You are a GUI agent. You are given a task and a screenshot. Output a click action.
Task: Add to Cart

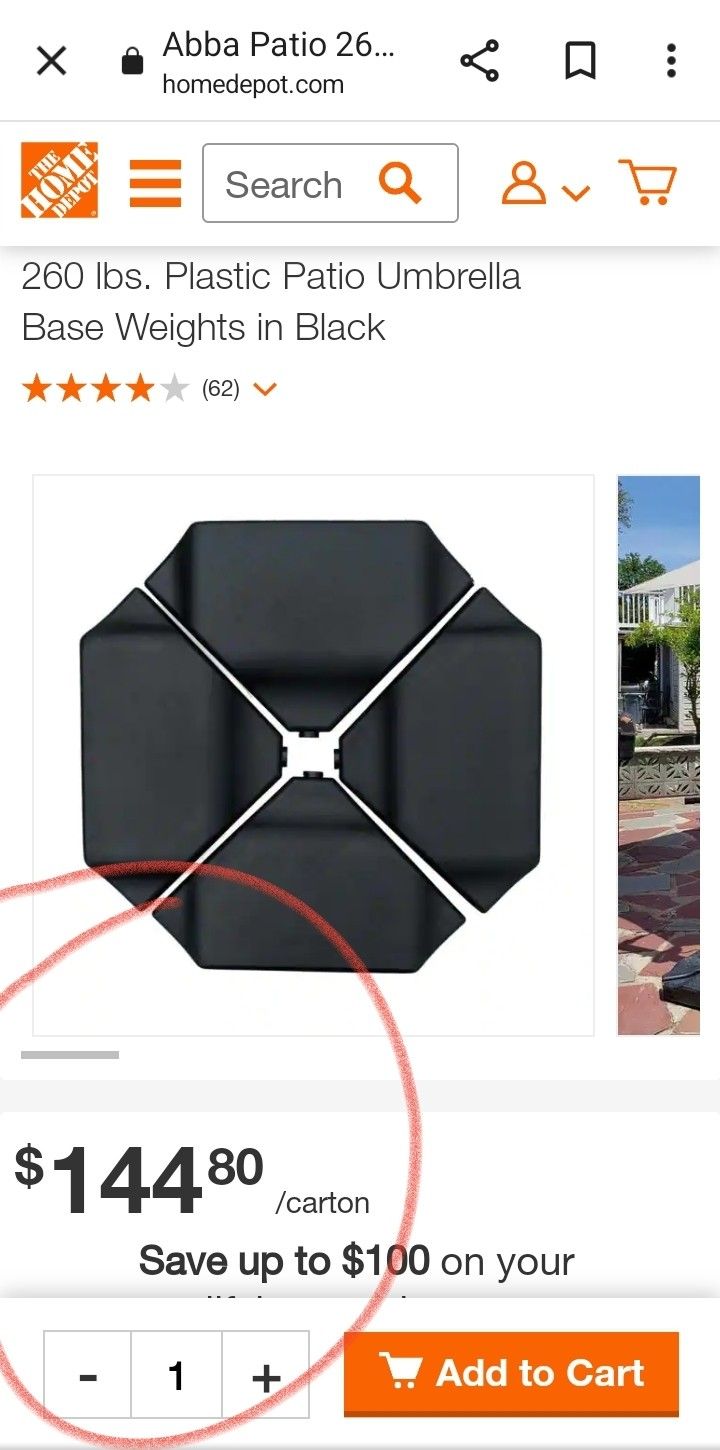pos(511,1374)
